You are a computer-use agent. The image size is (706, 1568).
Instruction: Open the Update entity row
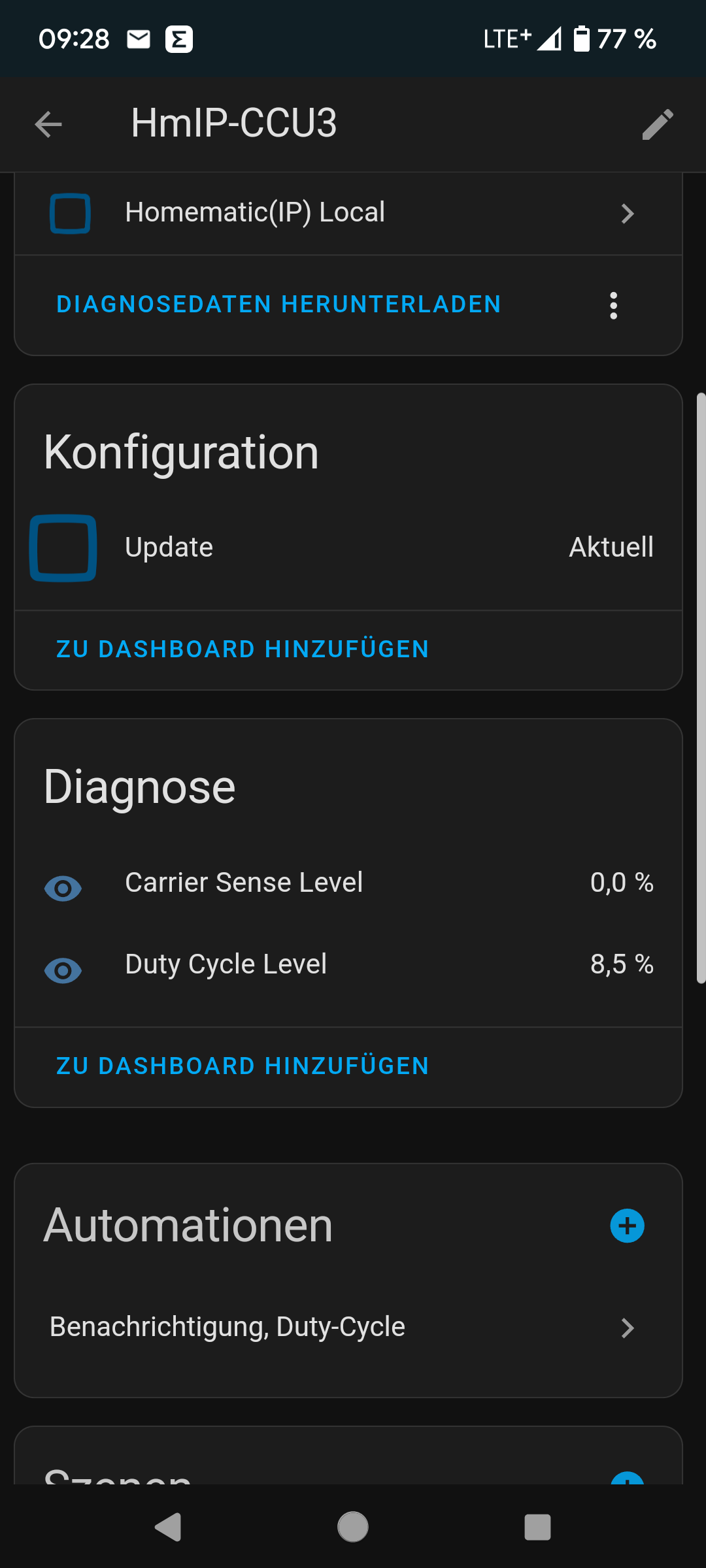pos(348,547)
